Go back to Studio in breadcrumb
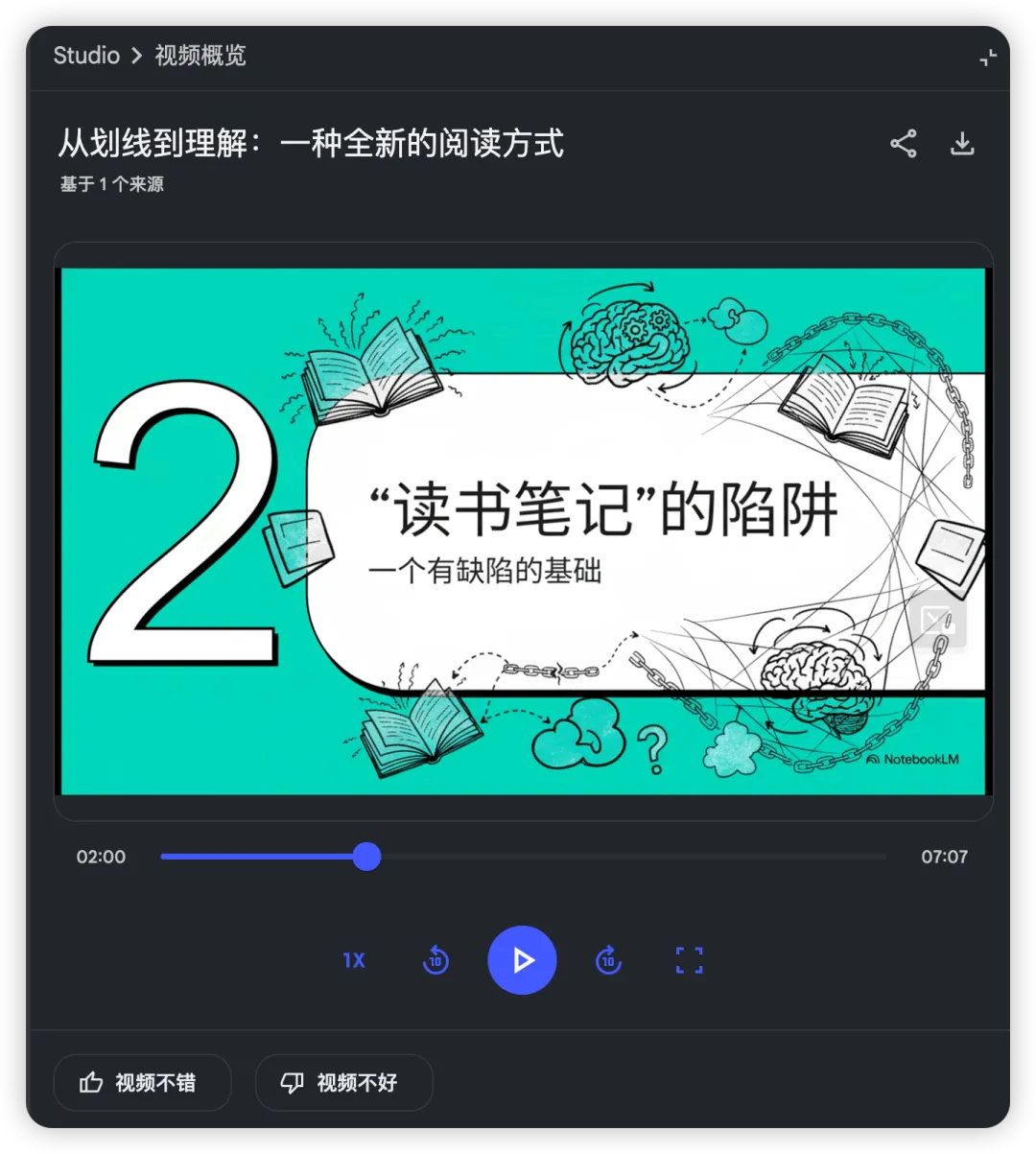Image resolution: width=1036 pixels, height=1154 pixels. click(x=86, y=56)
